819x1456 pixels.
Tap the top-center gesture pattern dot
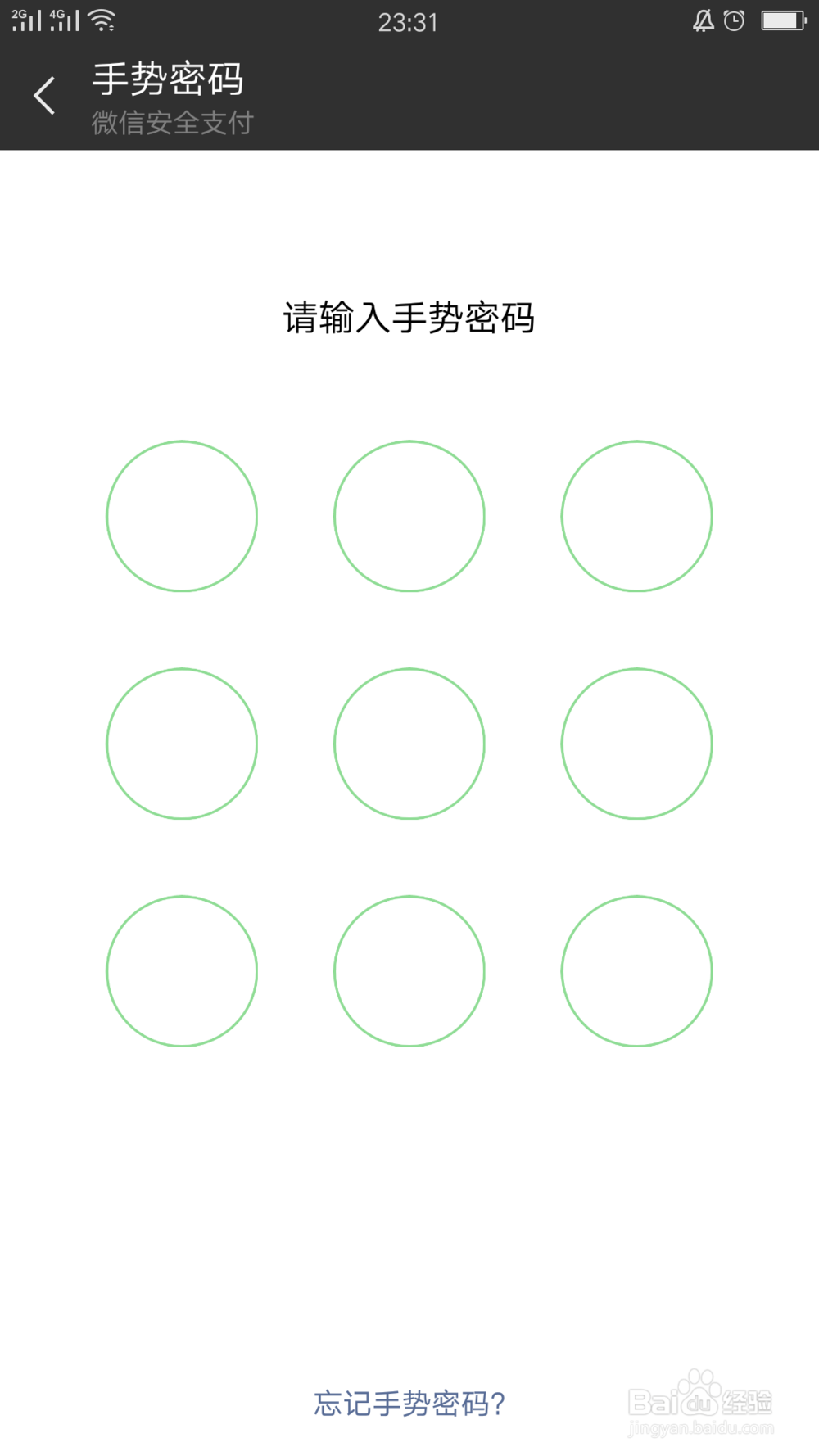tap(409, 515)
